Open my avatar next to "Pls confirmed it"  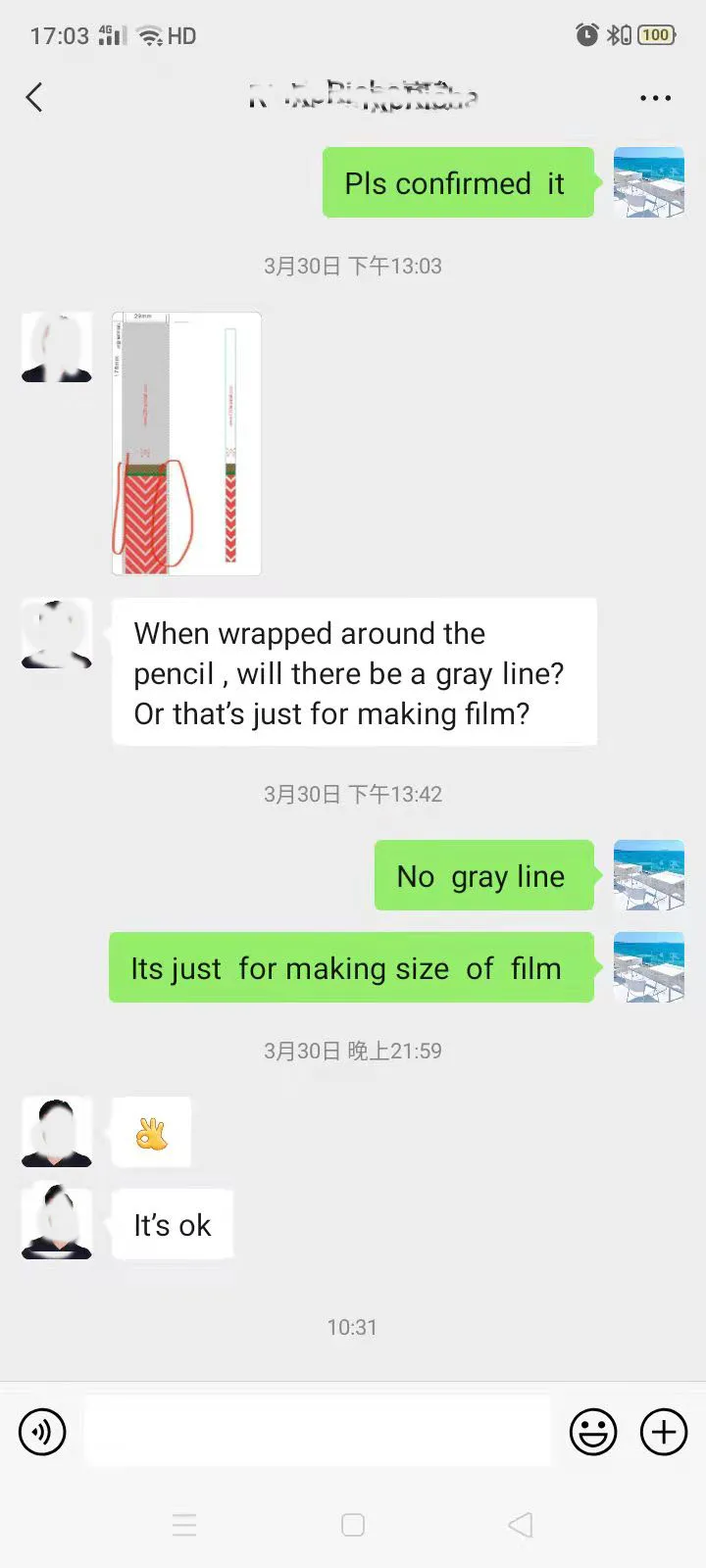coord(648,182)
